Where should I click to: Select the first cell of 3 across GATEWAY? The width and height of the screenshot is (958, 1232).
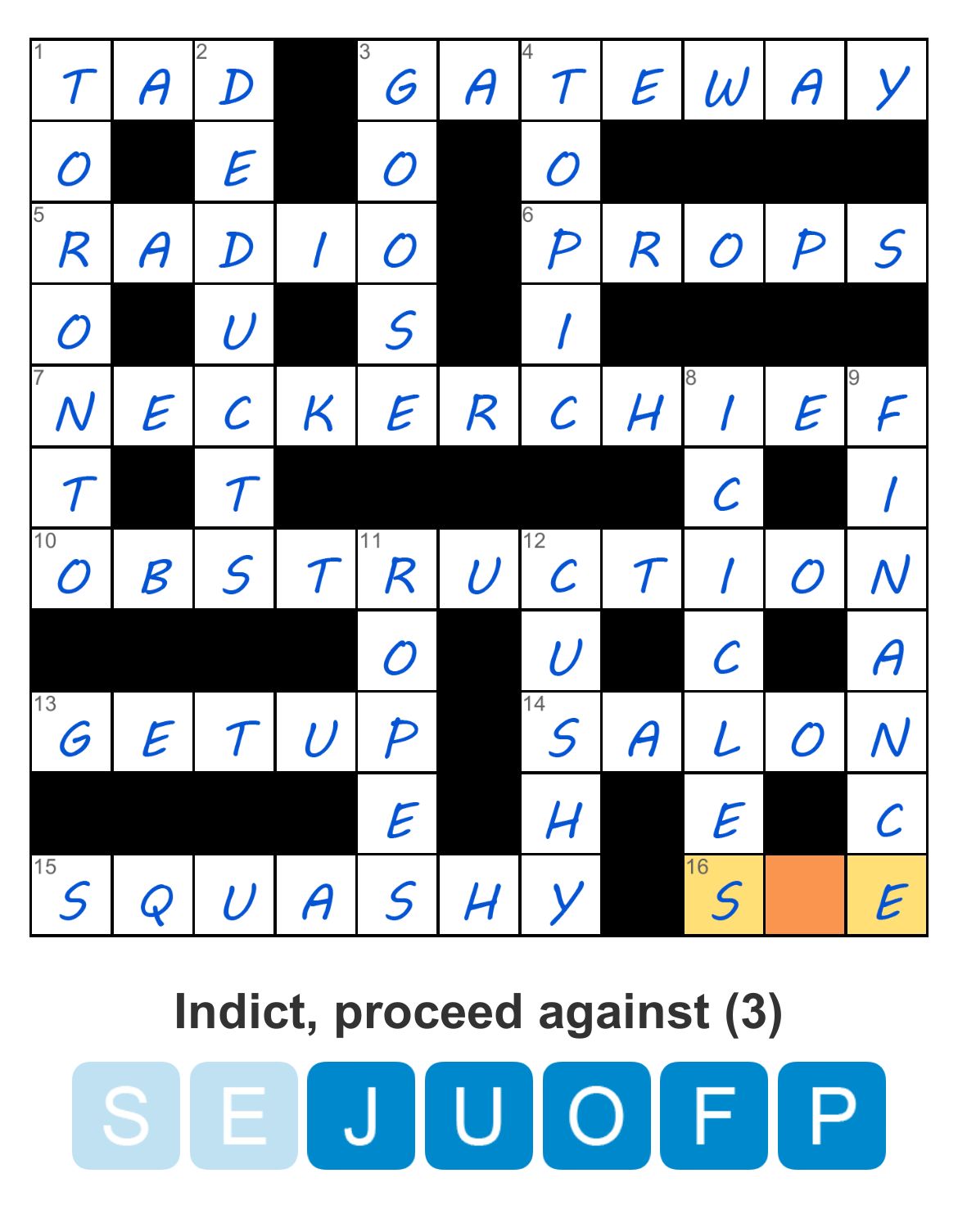[x=398, y=80]
